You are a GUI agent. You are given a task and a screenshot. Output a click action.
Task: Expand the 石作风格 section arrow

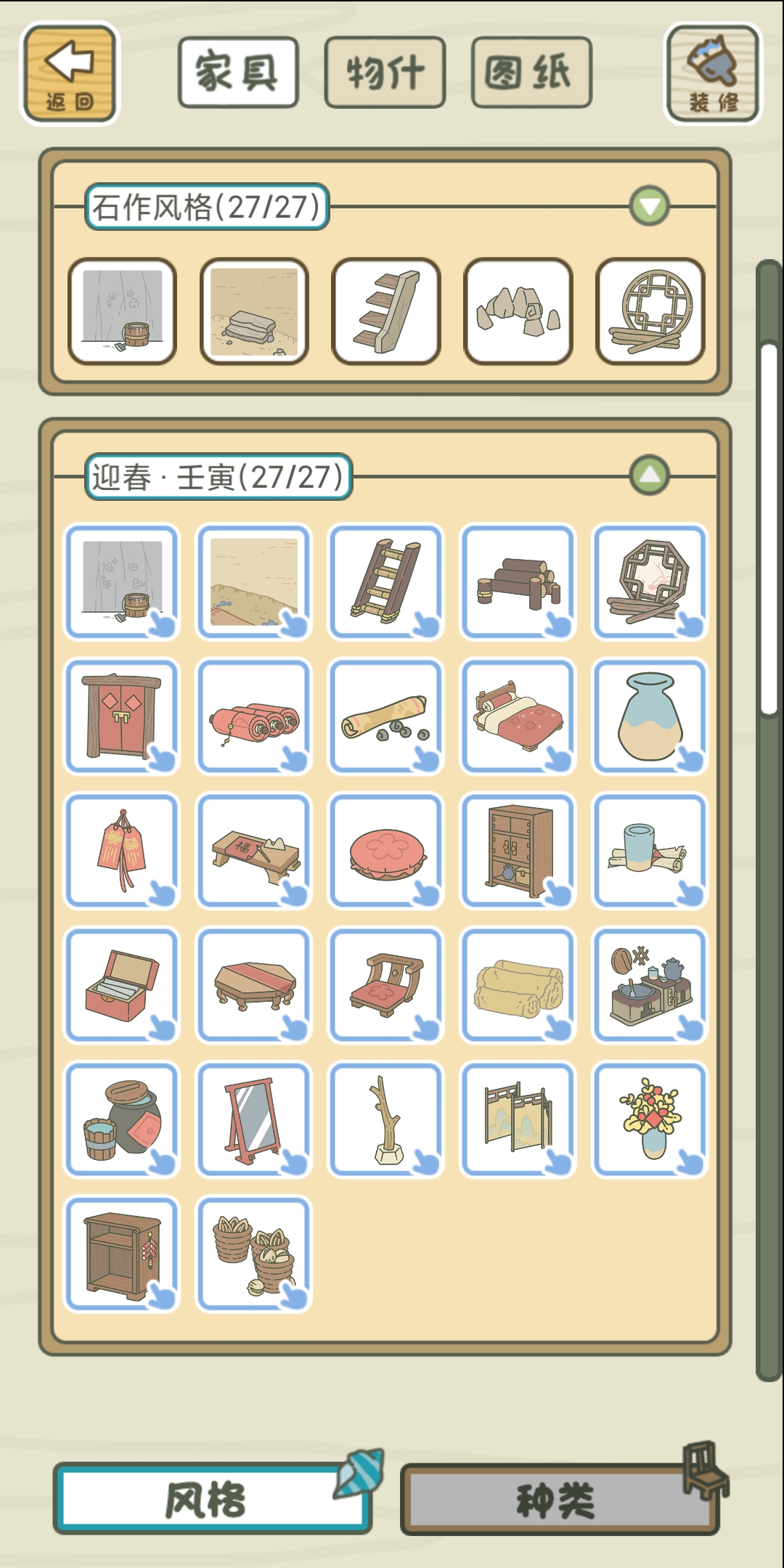(x=649, y=206)
